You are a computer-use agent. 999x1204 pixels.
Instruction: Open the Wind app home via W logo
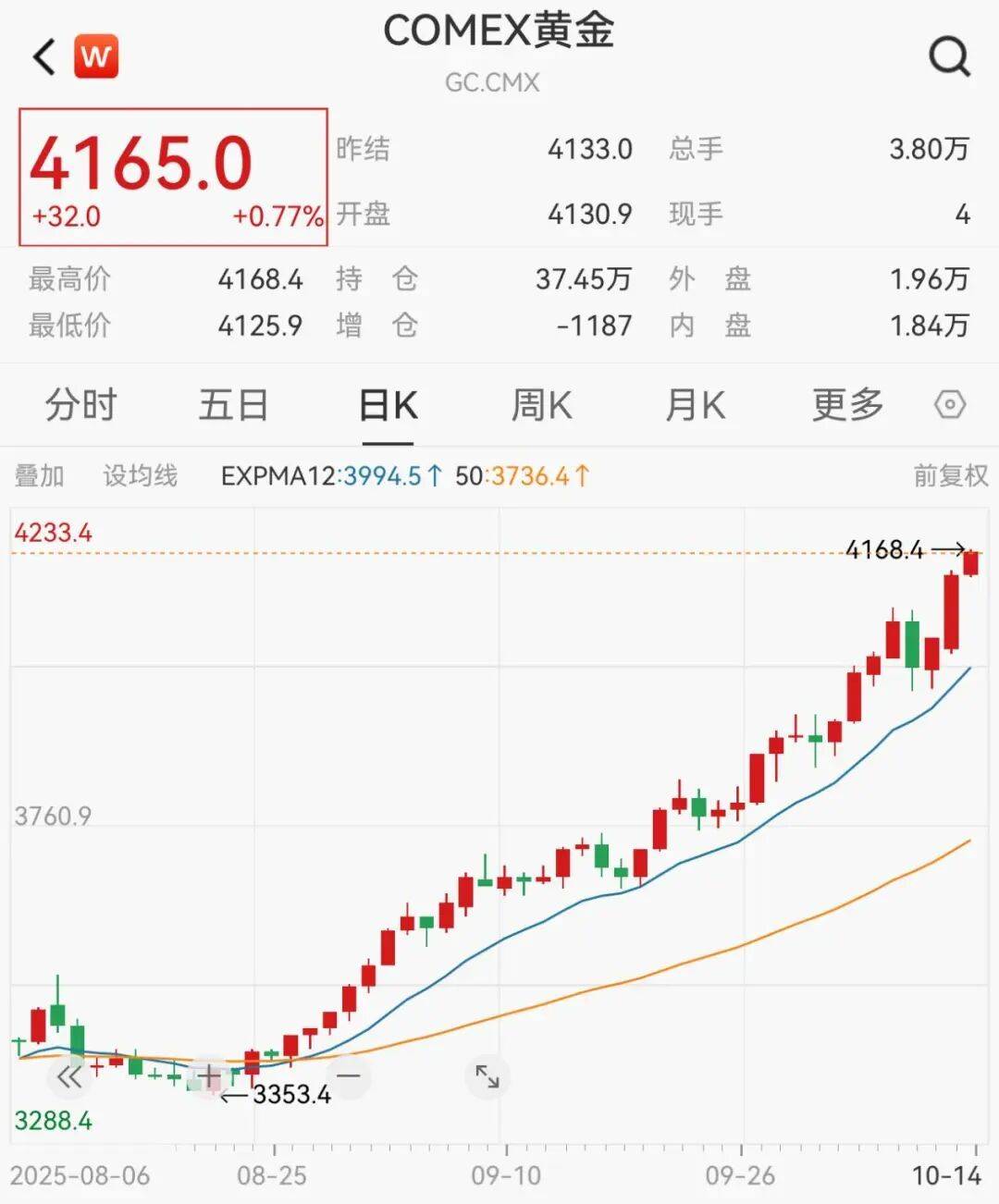[x=96, y=56]
